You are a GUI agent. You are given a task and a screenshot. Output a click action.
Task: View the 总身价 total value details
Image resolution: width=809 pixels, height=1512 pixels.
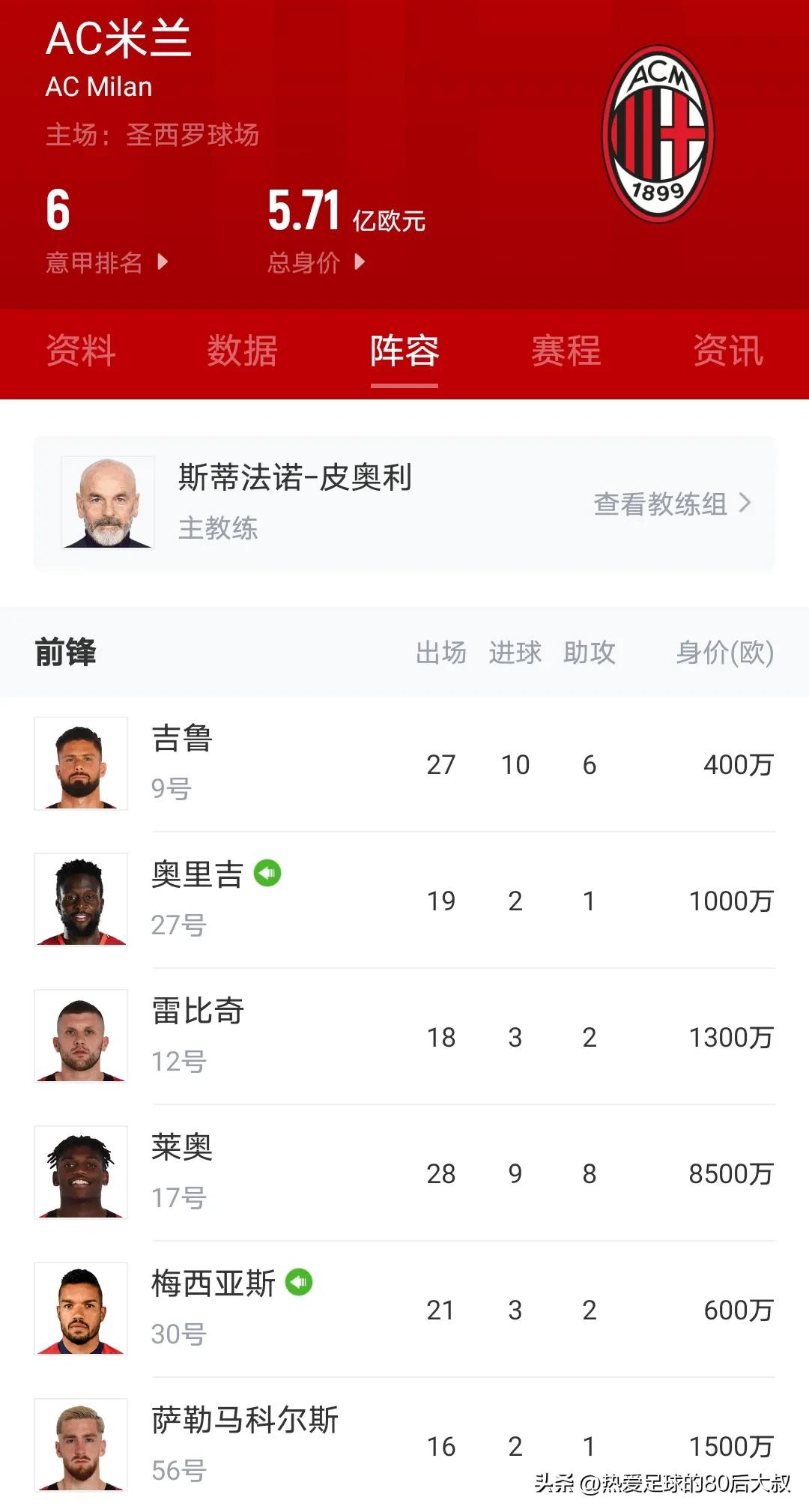316,262
